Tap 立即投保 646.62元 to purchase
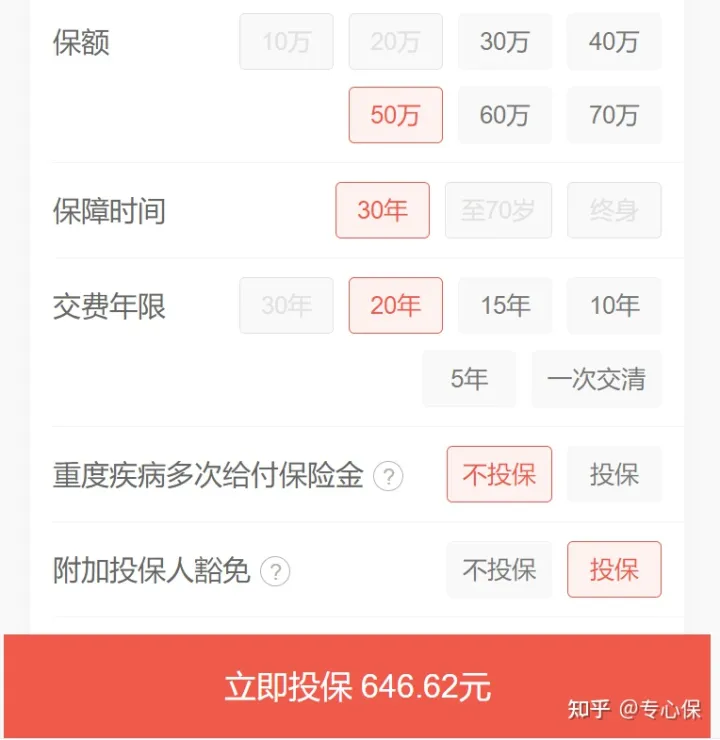The image size is (720, 740). pyautogui.click(x=358, y=687)
